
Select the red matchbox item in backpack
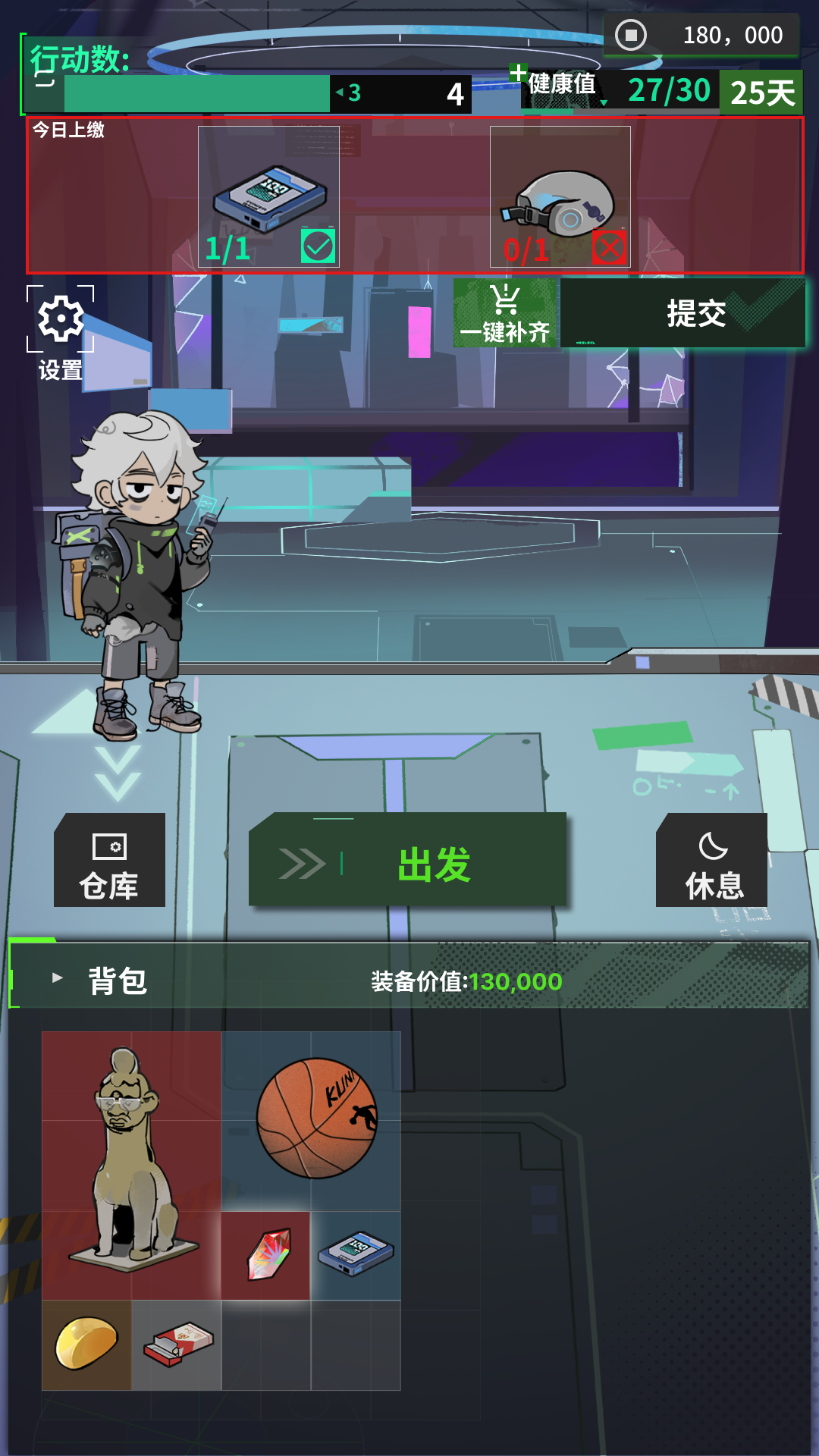tap(177, 1344)
